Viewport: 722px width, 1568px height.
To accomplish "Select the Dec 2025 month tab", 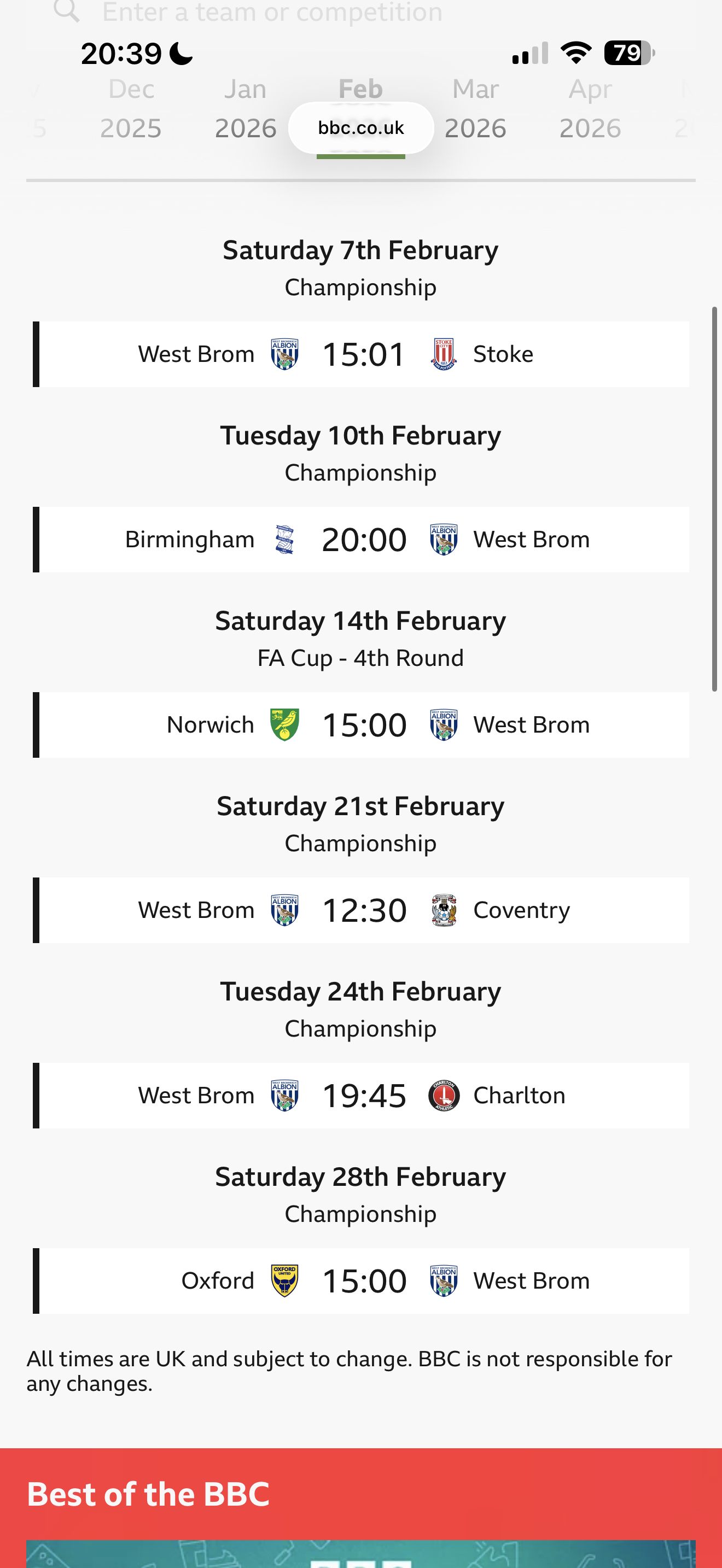I will point(131,109).
